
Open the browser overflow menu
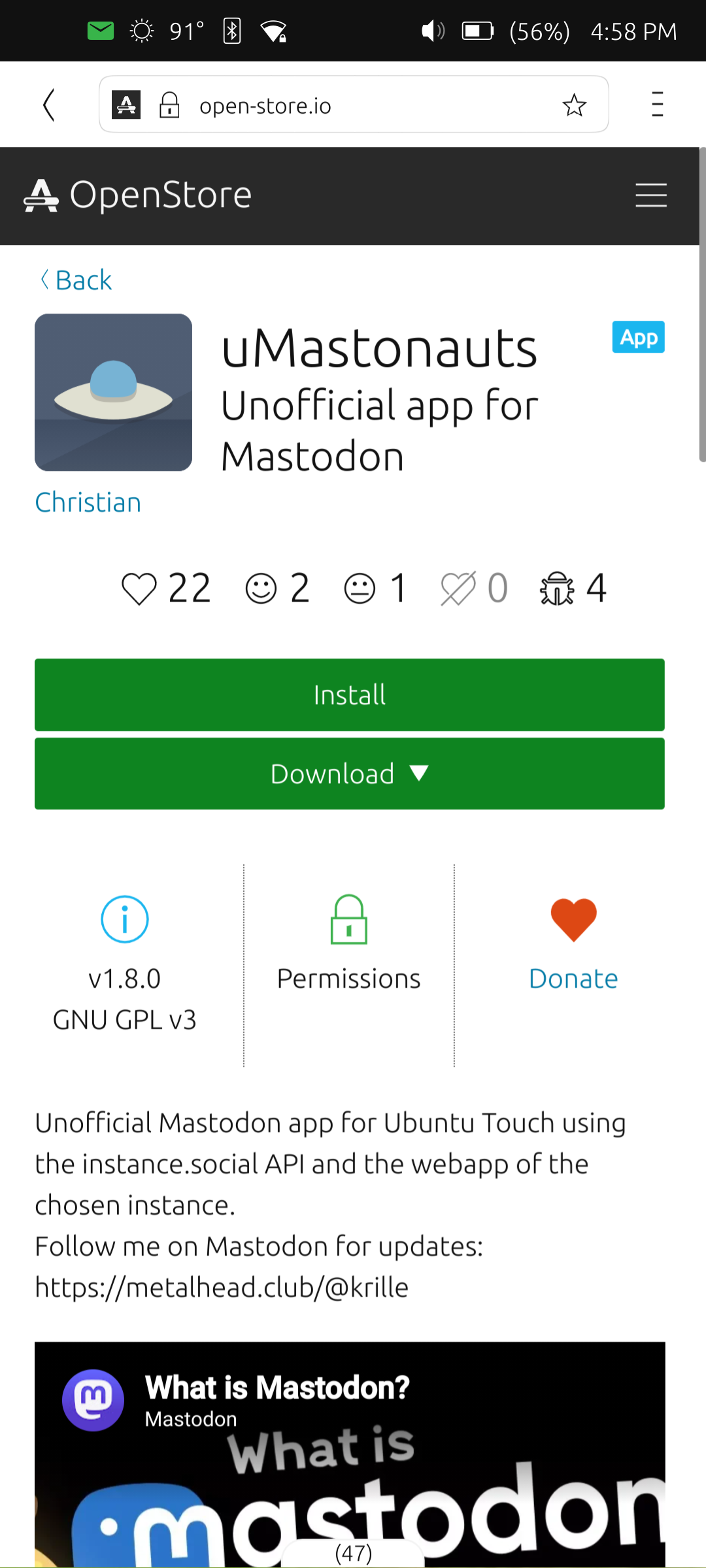pyautogui.click(x=657, y=105)
